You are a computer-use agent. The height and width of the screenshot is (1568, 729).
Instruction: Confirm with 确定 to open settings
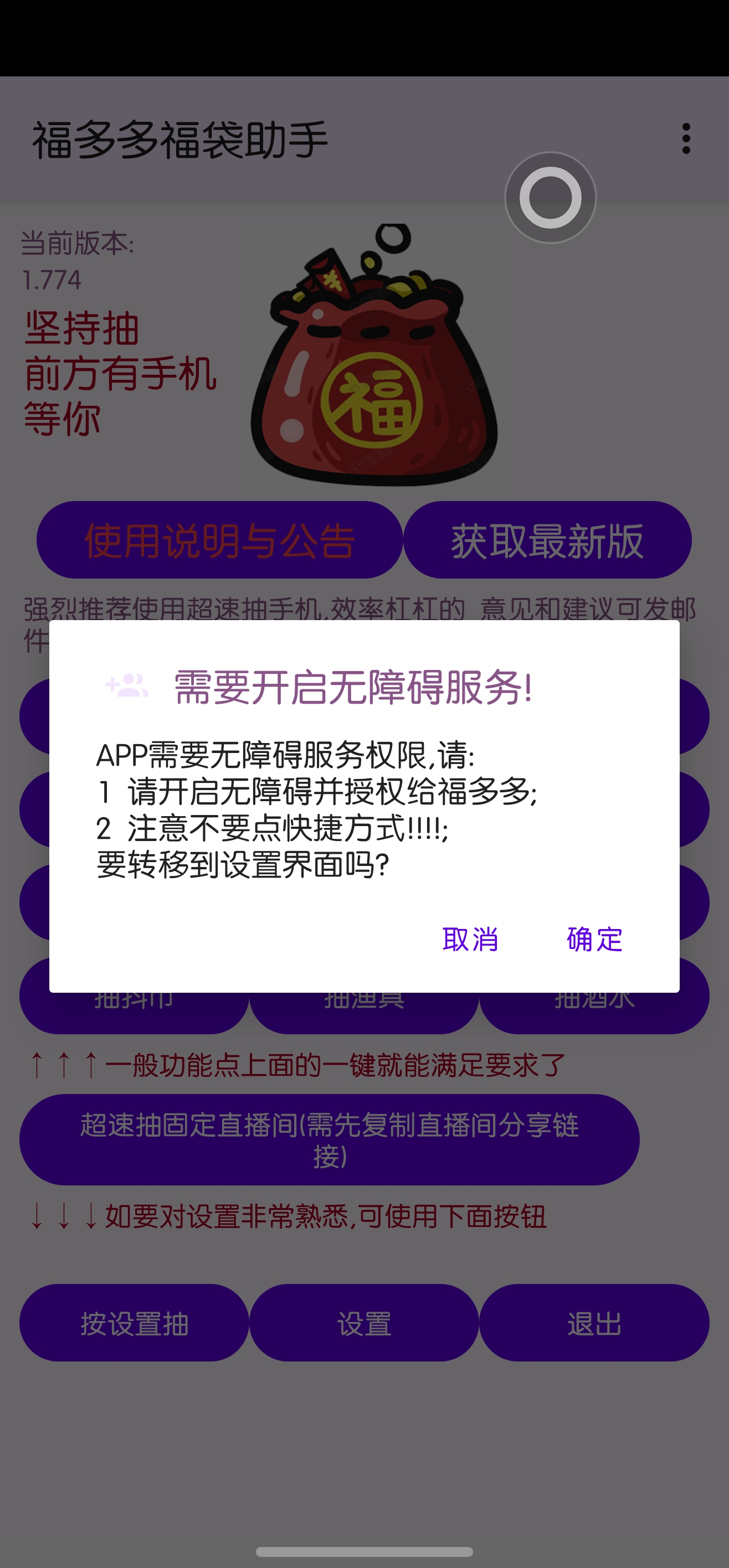tap(594, 939)
